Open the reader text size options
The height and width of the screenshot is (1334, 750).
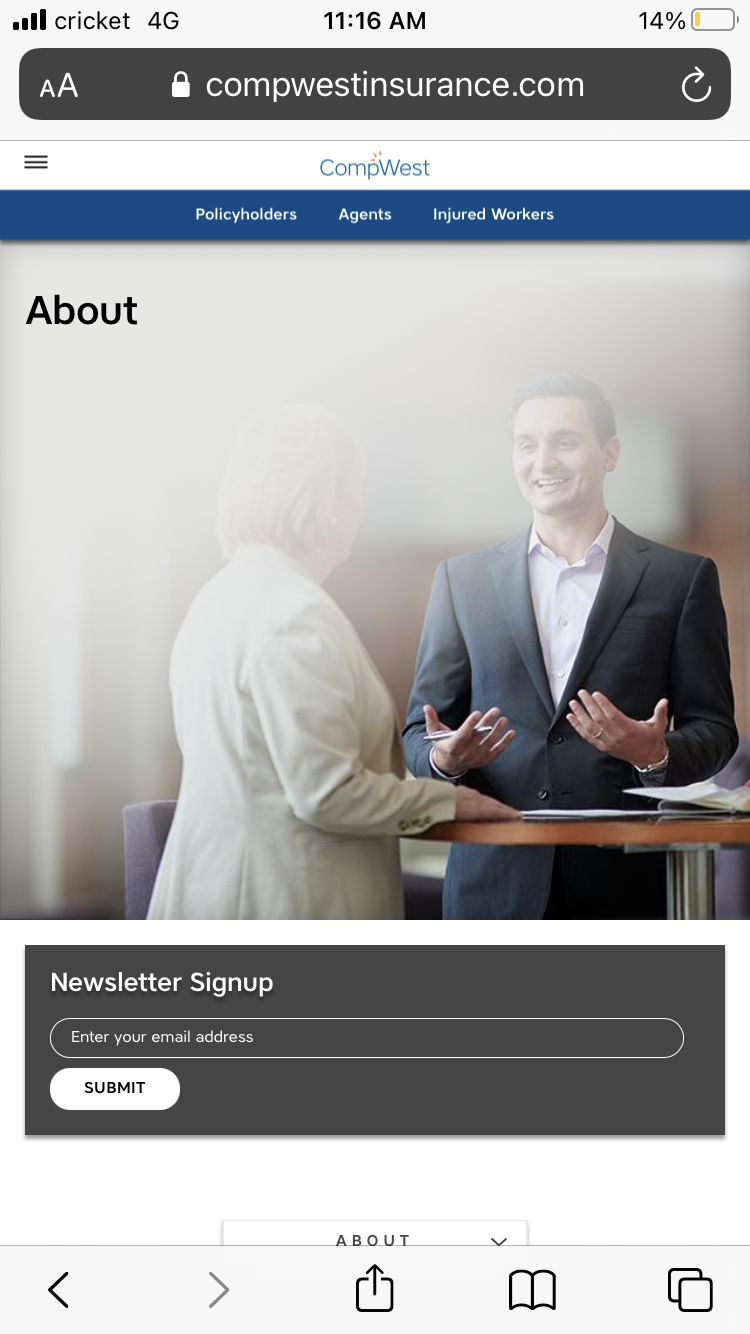click(x=59, y=86)
